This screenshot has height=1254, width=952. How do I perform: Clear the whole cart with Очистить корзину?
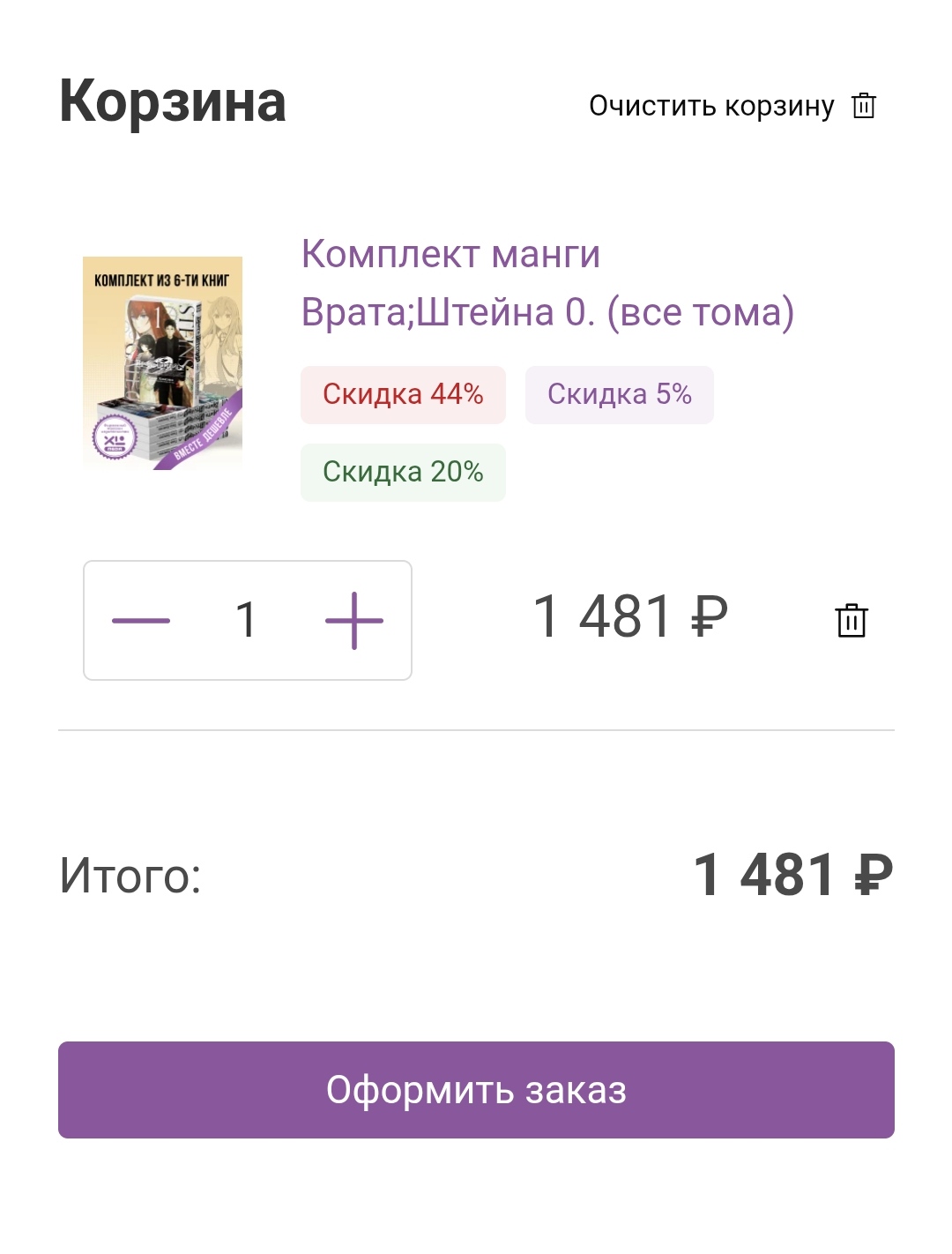[x=732, y=106]
